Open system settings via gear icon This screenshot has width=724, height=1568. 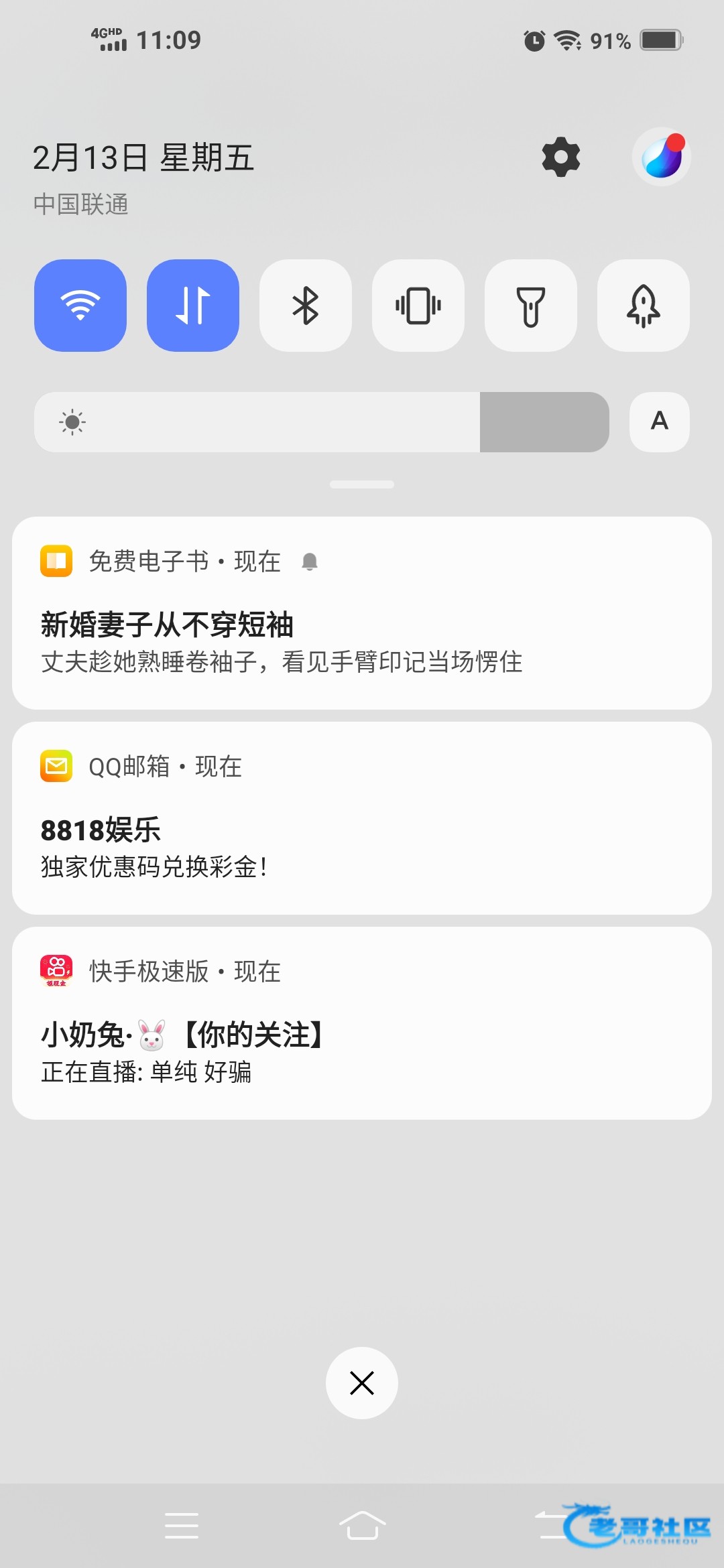560,157
